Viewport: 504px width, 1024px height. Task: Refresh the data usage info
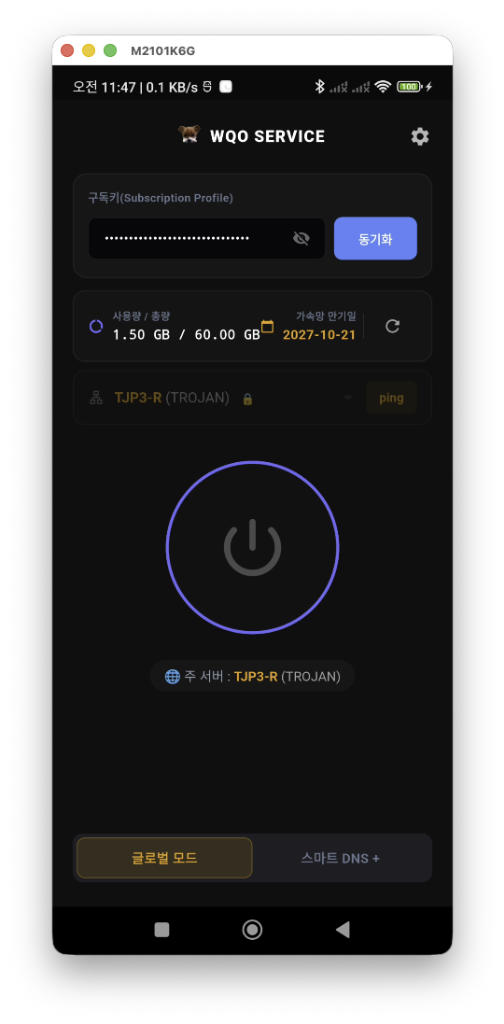(392, 326)
